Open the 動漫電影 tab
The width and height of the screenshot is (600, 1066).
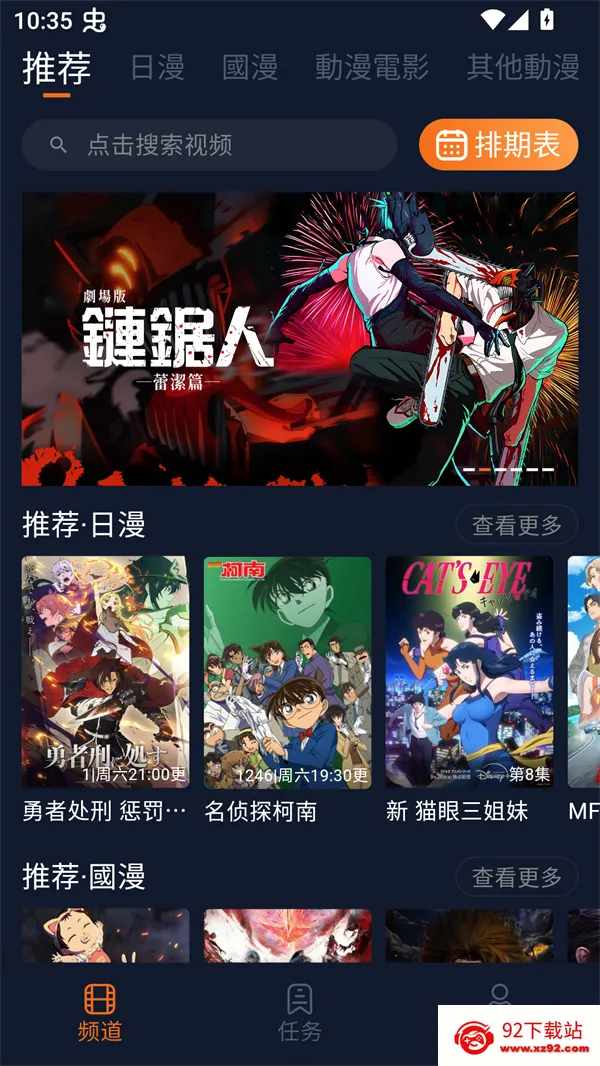click(x=372, y=68)
